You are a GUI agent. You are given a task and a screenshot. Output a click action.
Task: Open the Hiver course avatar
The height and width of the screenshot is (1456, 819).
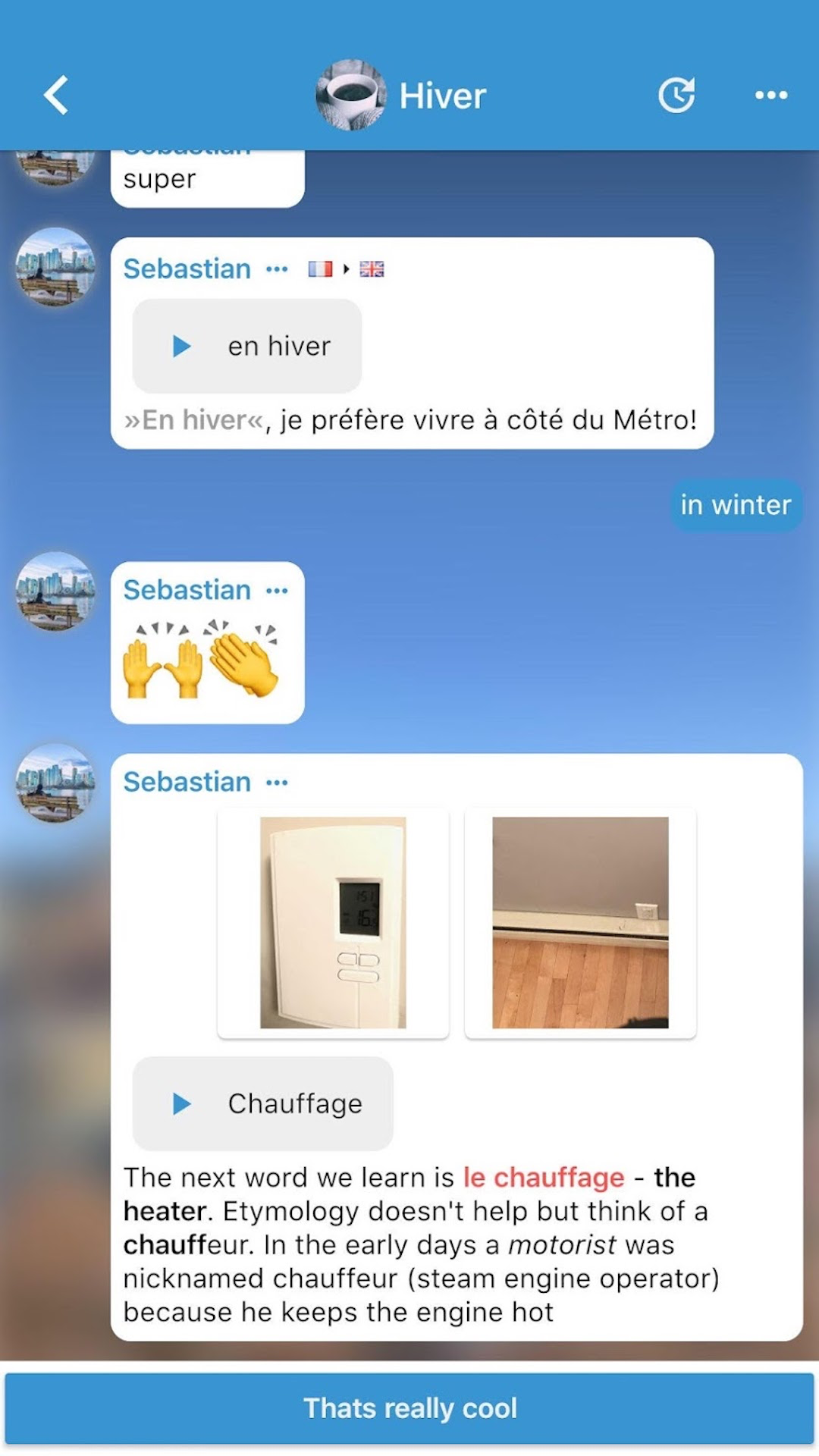coord(350,96)
